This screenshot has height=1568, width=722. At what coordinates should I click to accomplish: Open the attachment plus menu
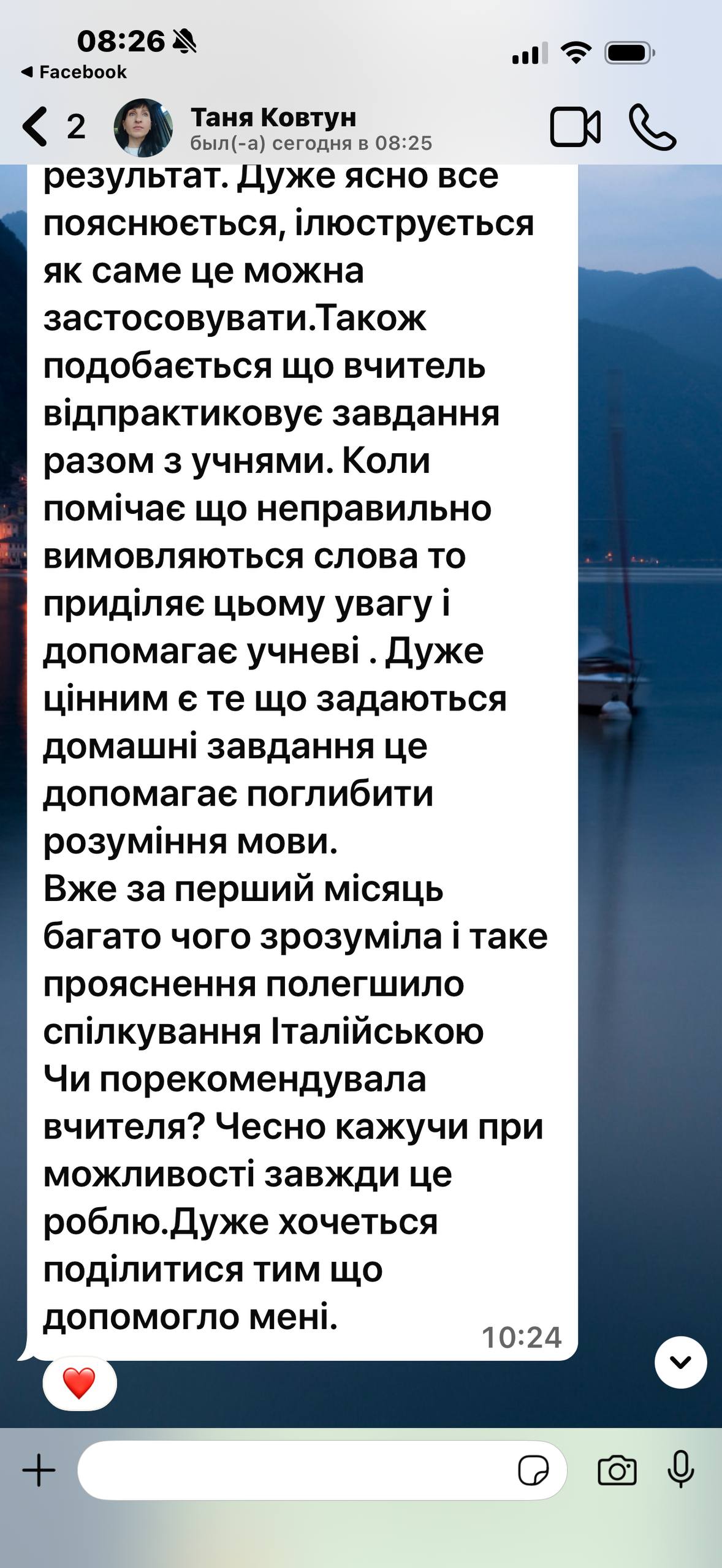coord(39,1470)
